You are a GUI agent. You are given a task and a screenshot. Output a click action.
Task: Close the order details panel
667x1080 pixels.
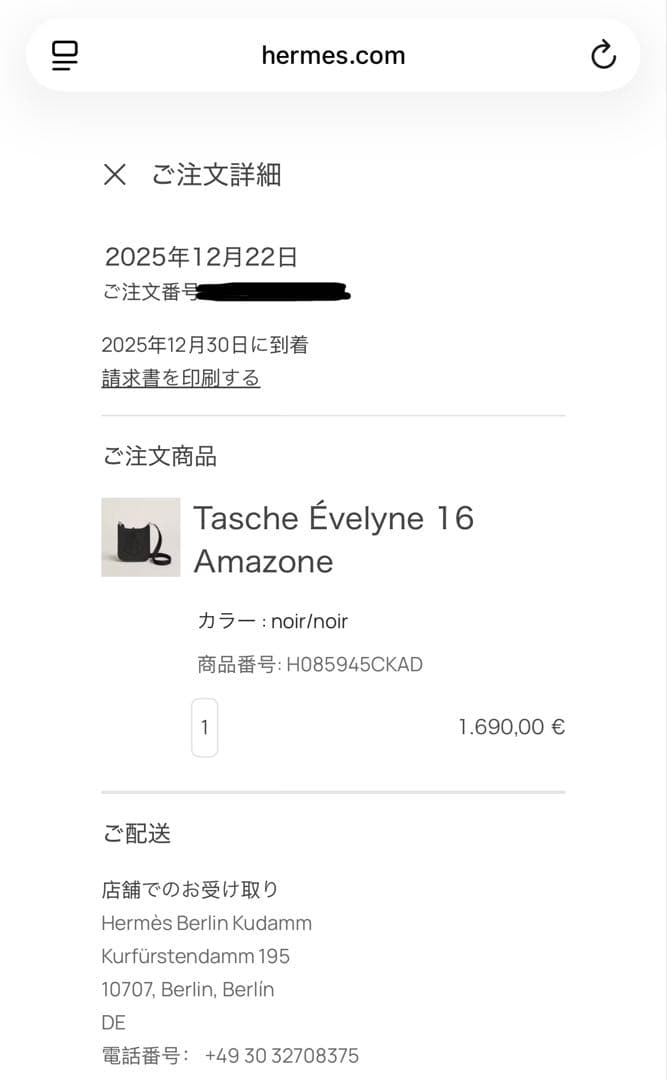coord(115,175)
